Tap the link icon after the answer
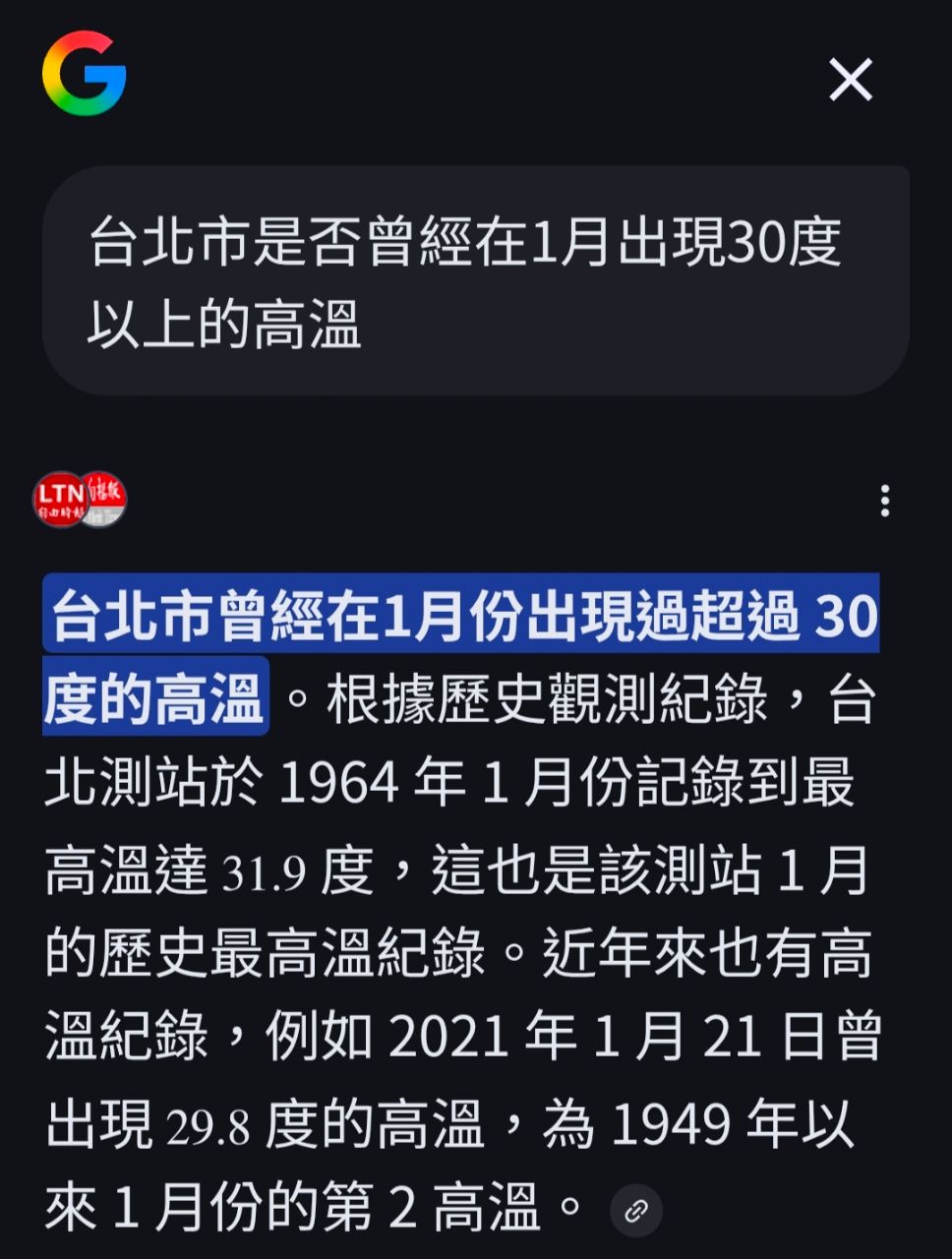 636,1210
